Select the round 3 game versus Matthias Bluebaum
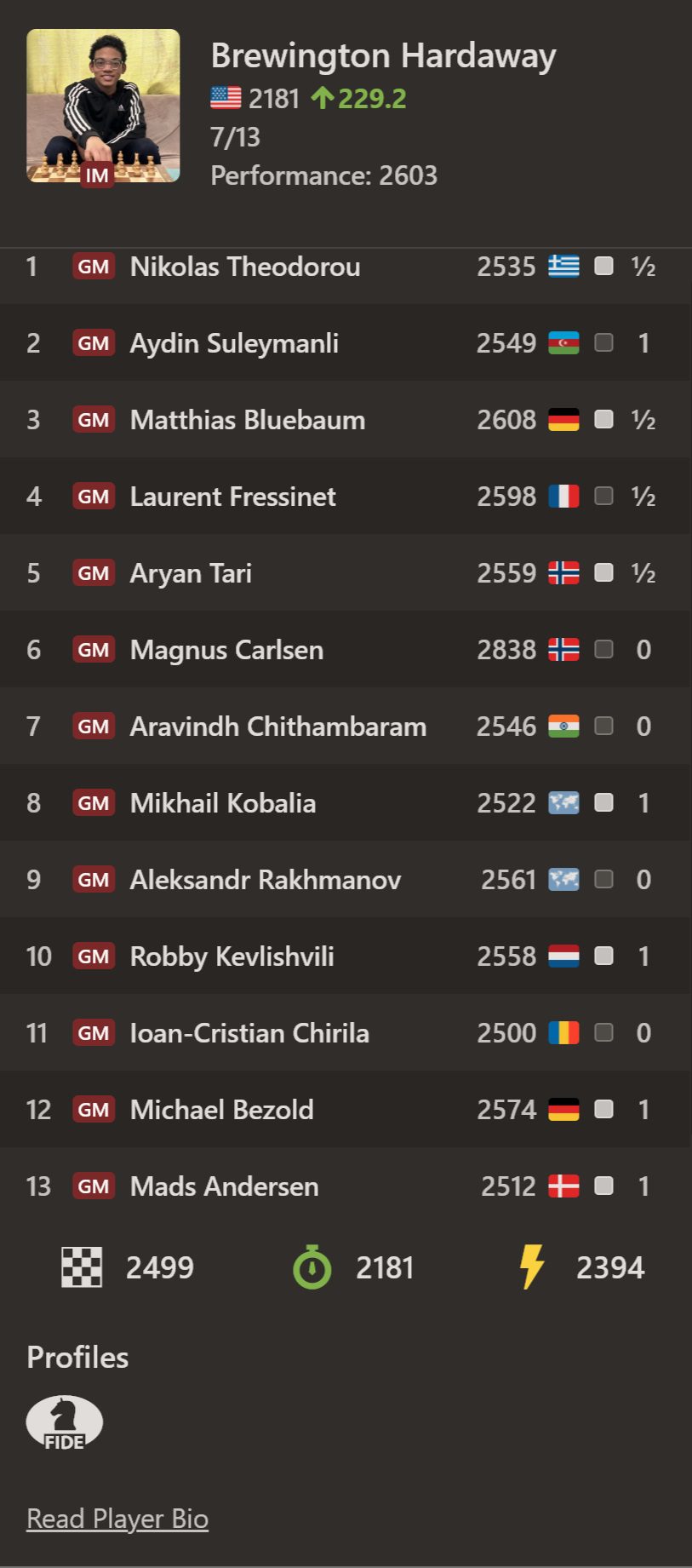The image size is (692, 1568). tap(346, 419)
